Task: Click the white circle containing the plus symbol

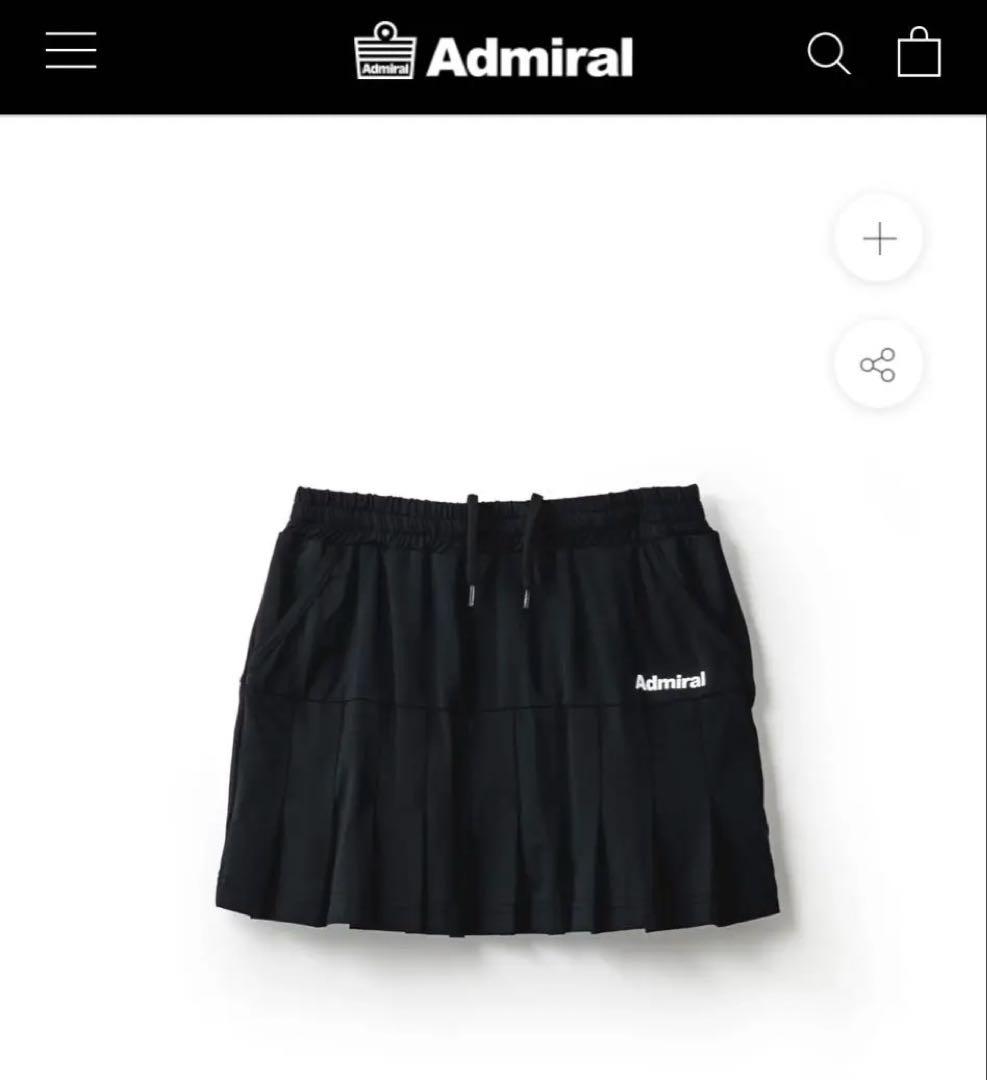Action: (x=877, y=238)
